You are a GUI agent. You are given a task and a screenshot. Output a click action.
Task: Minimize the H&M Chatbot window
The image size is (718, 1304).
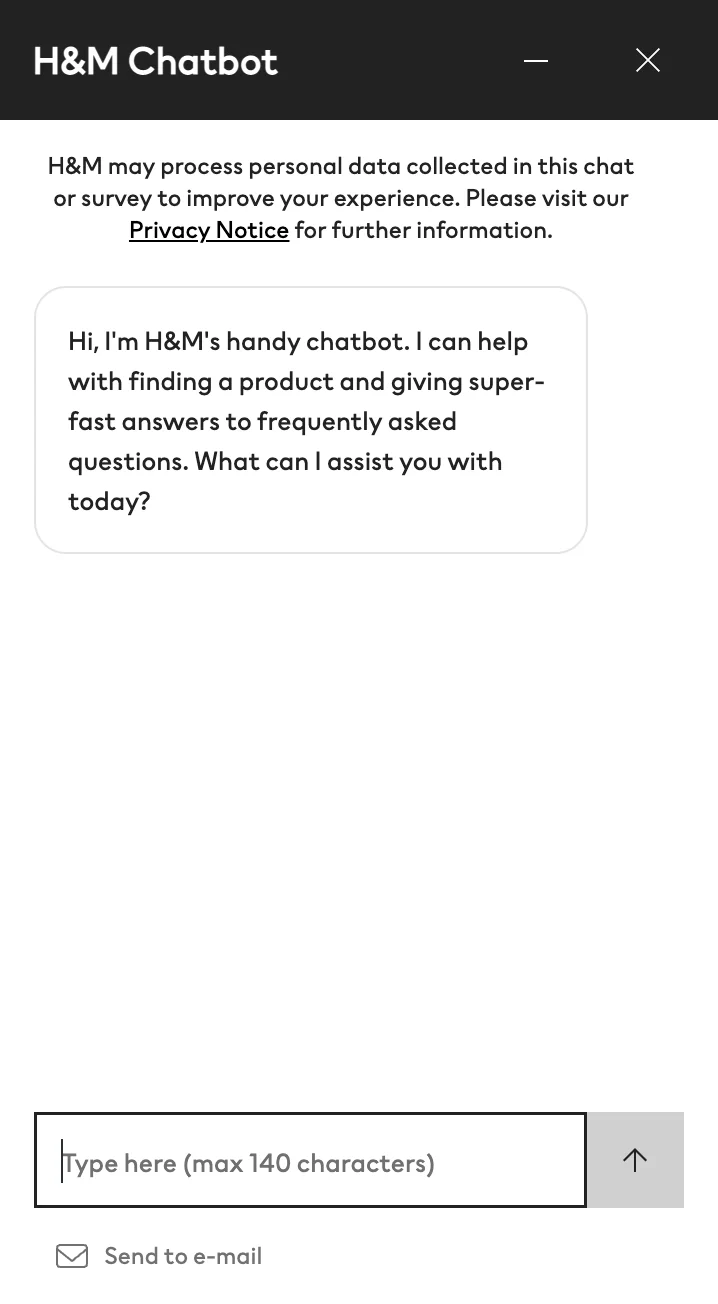536,61
